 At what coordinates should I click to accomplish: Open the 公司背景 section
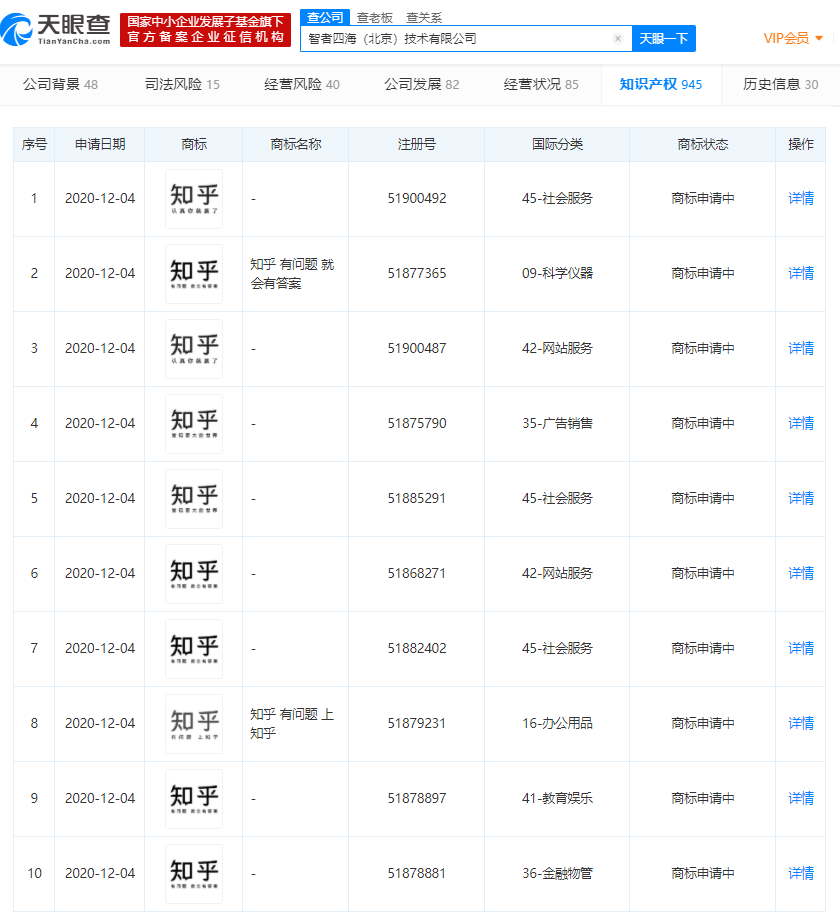coord(60,85)
